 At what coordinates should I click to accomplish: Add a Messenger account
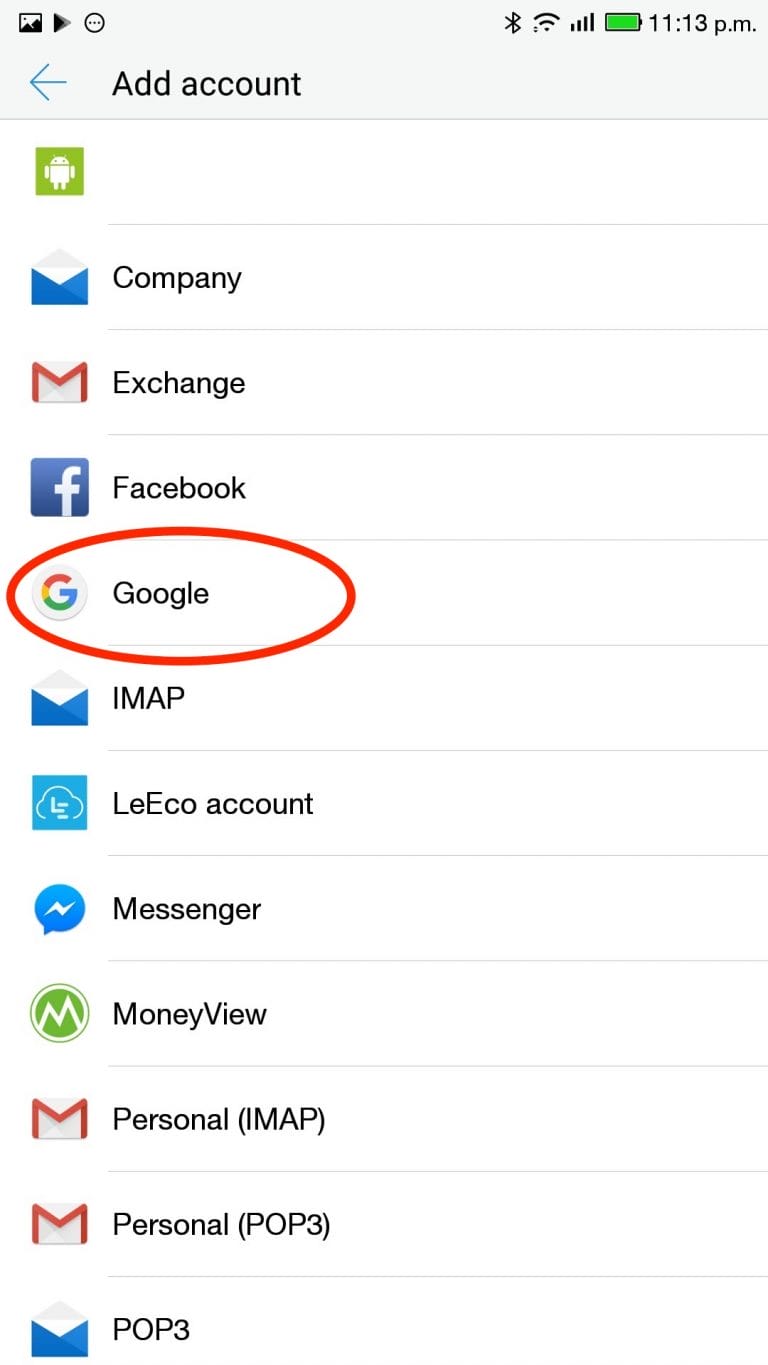tap(384, 909)
